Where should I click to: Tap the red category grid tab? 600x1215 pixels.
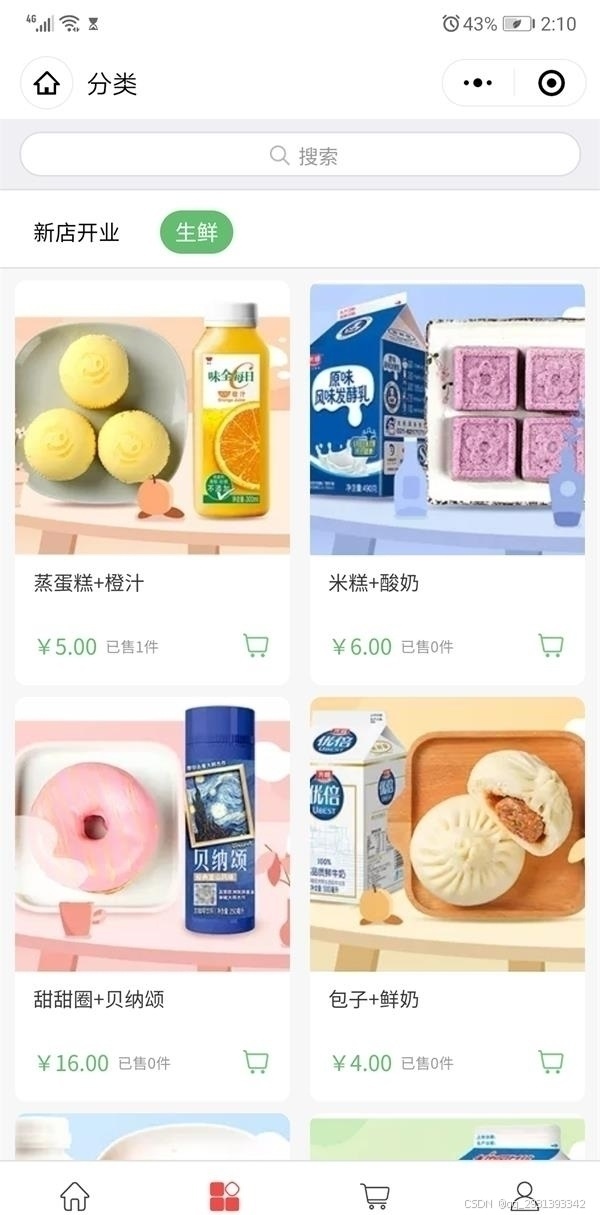pyautogui.click(x=225, y=1194)
